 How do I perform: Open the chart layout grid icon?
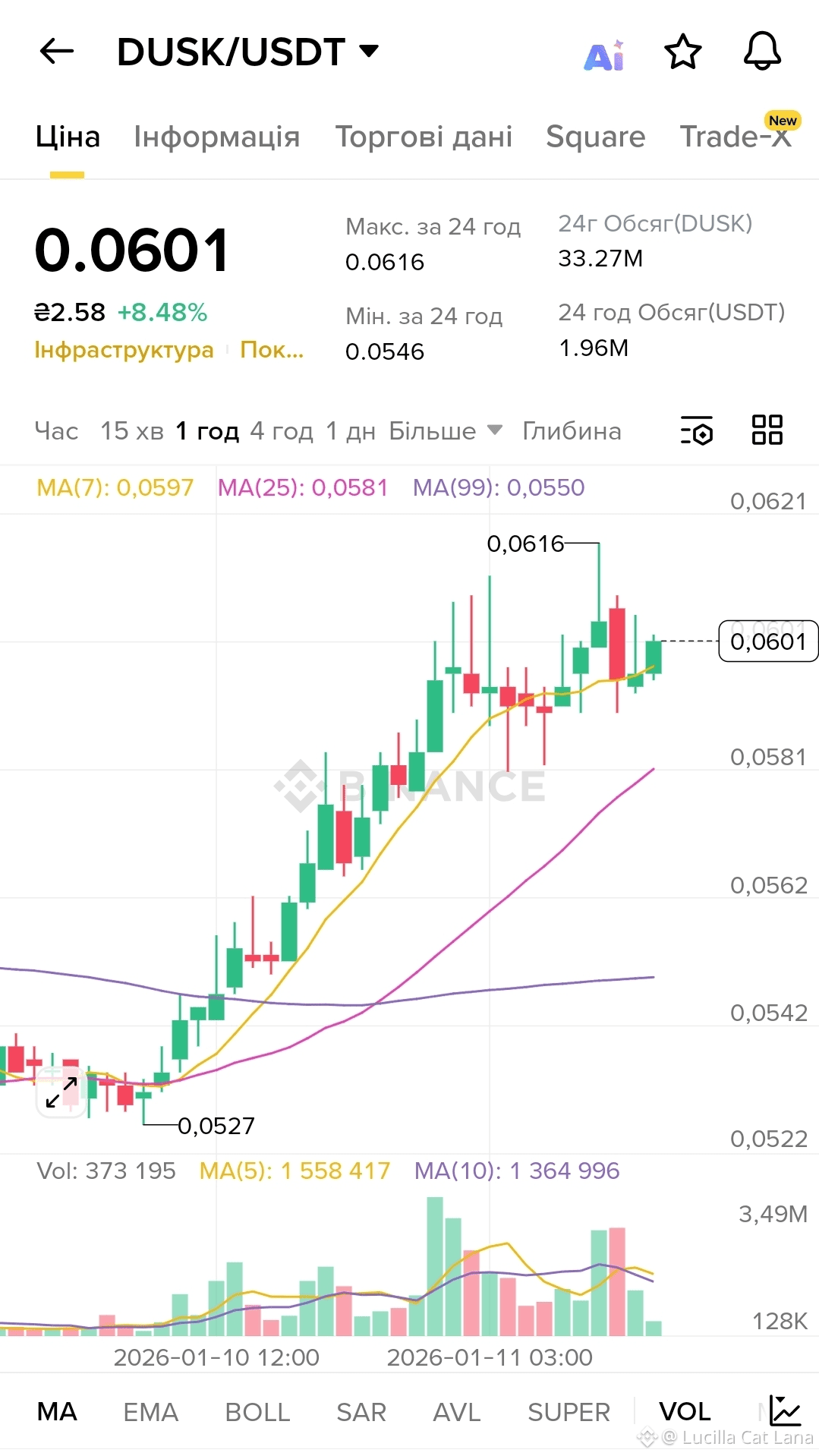click(x=767, y=430)
